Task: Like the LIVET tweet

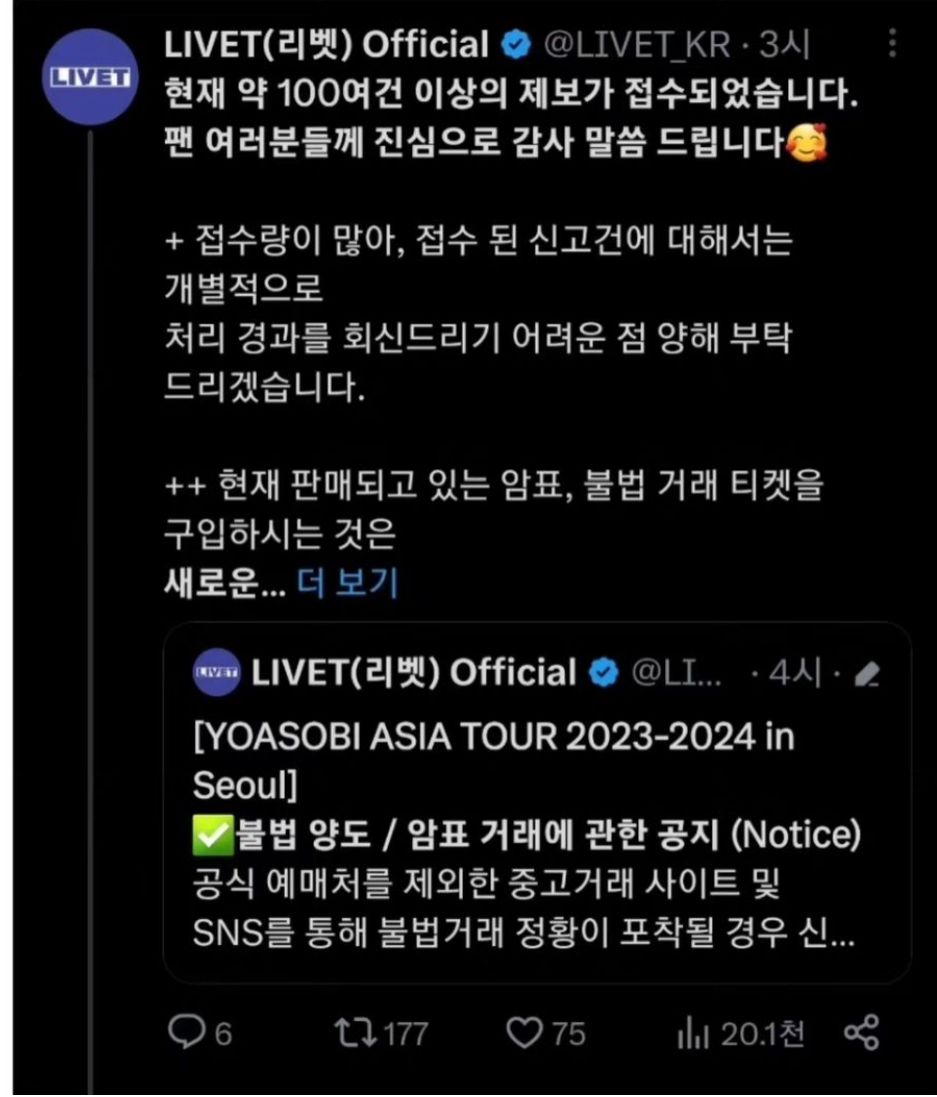Action: pos(524,1033)
